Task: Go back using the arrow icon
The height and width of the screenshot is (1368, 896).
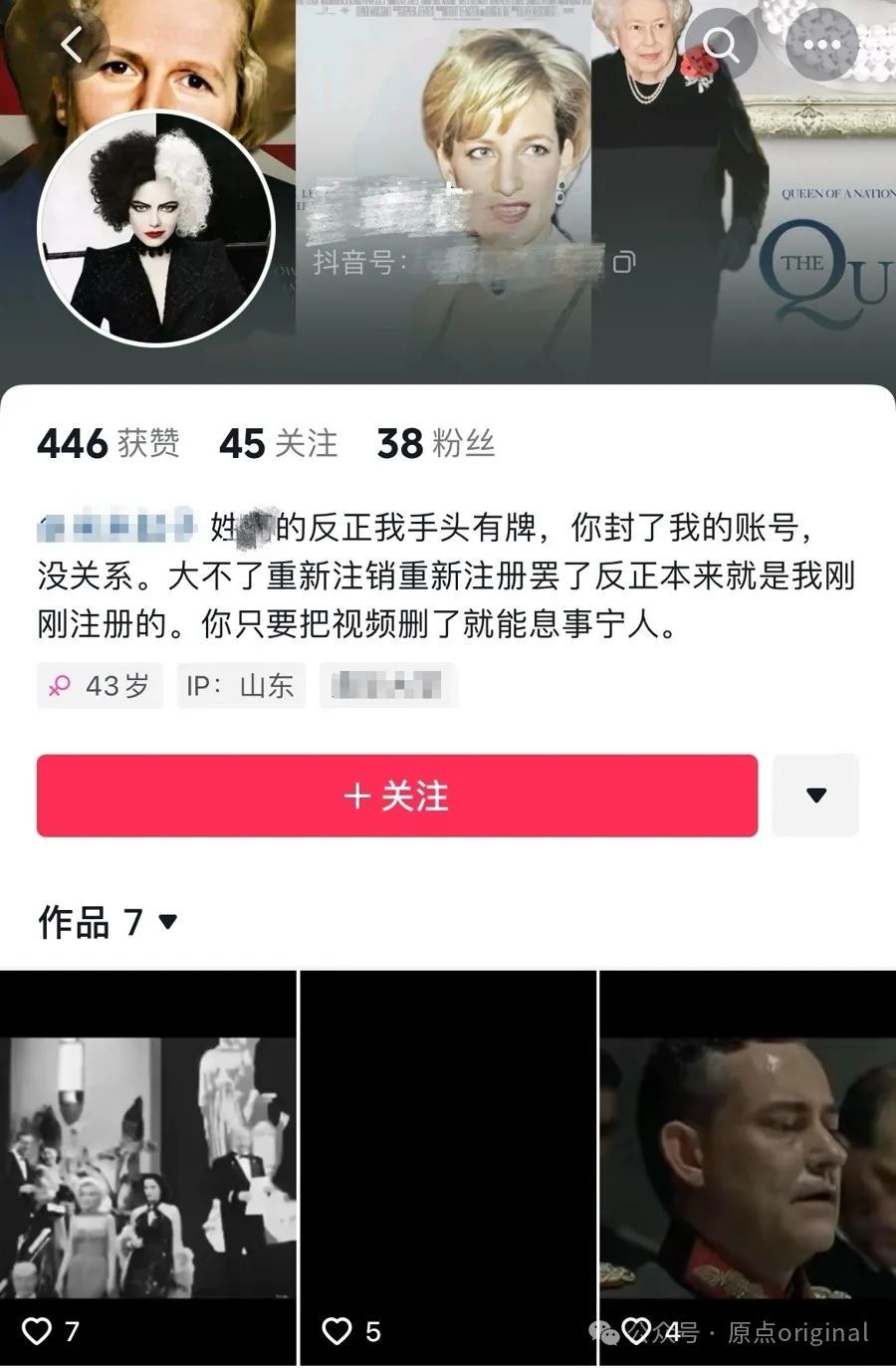Action: click(x=72, y=44)
